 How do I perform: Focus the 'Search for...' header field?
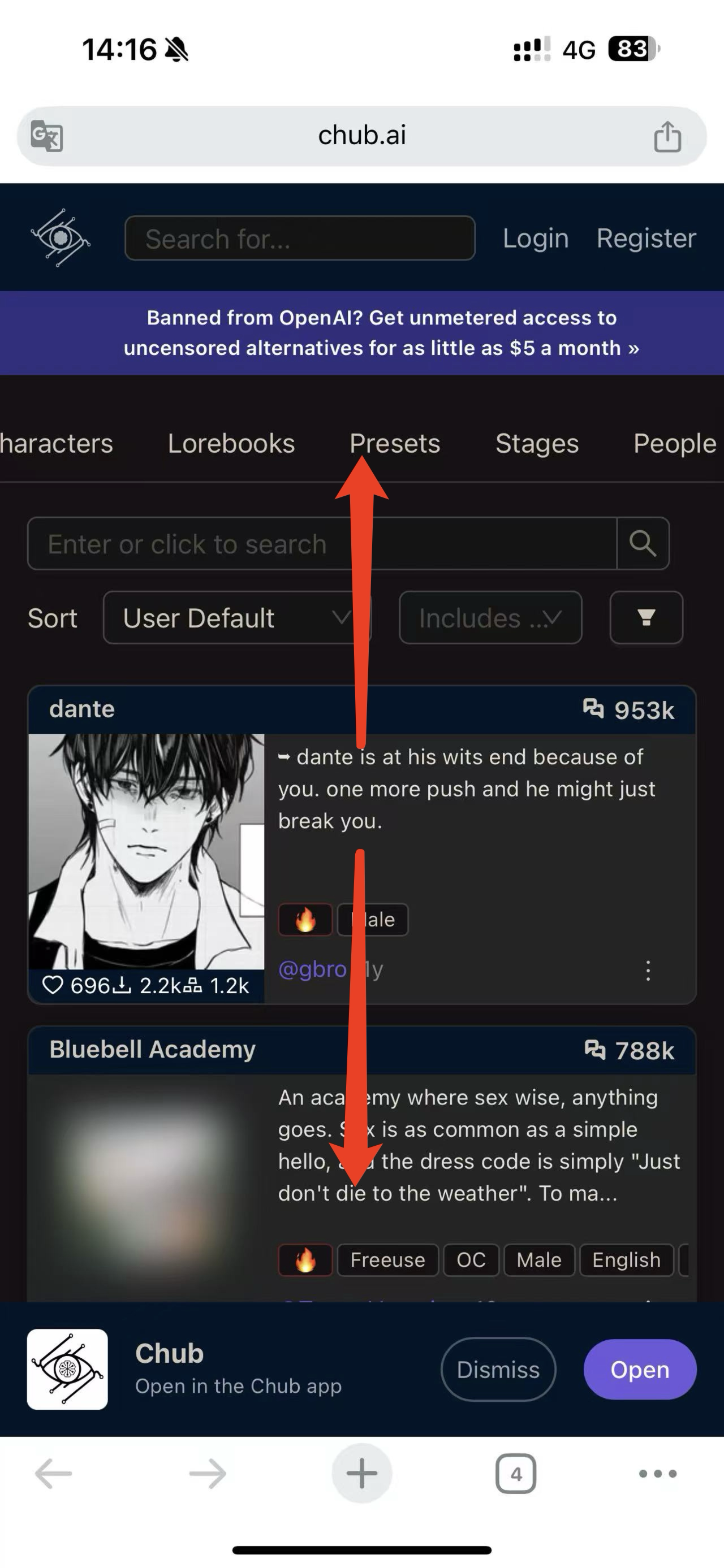pyautogui.click(x=300, y=238)
